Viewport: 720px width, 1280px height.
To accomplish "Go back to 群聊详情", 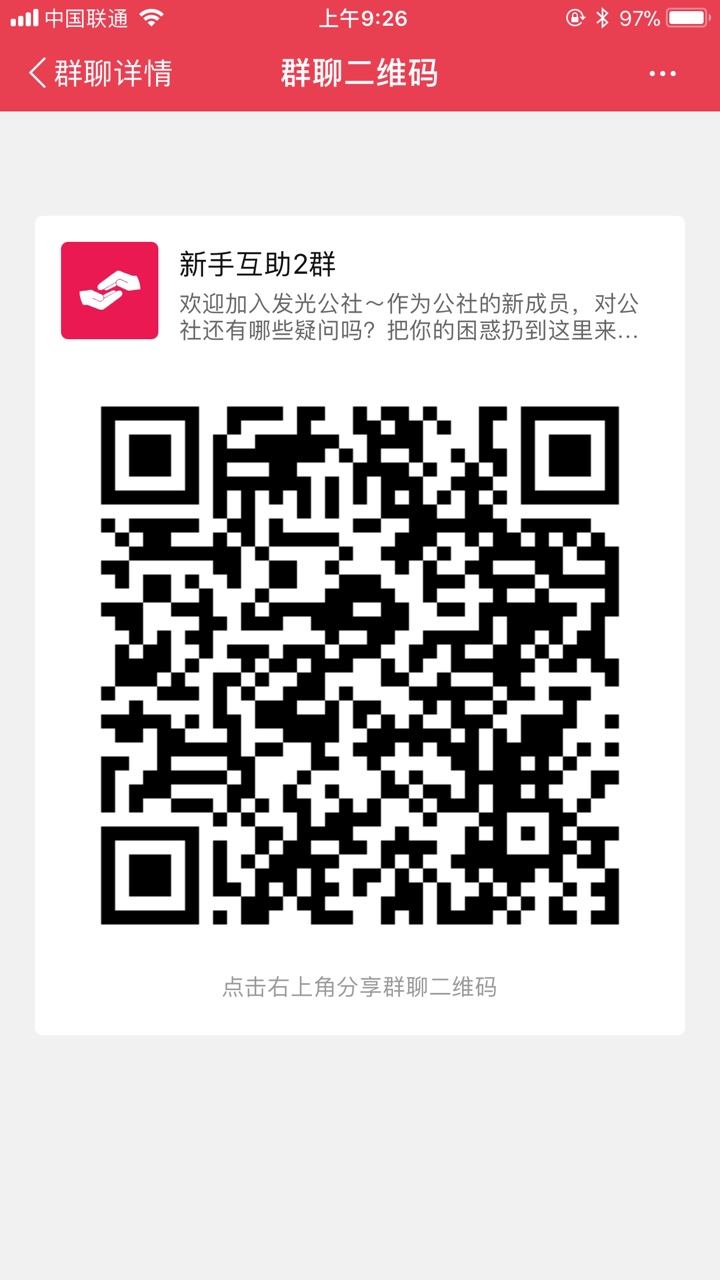I will point(100,73).
